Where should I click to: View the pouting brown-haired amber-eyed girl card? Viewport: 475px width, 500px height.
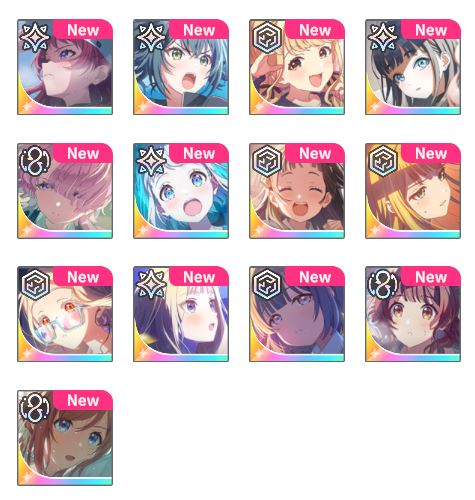pyautogui.click(x=413, y=314)
